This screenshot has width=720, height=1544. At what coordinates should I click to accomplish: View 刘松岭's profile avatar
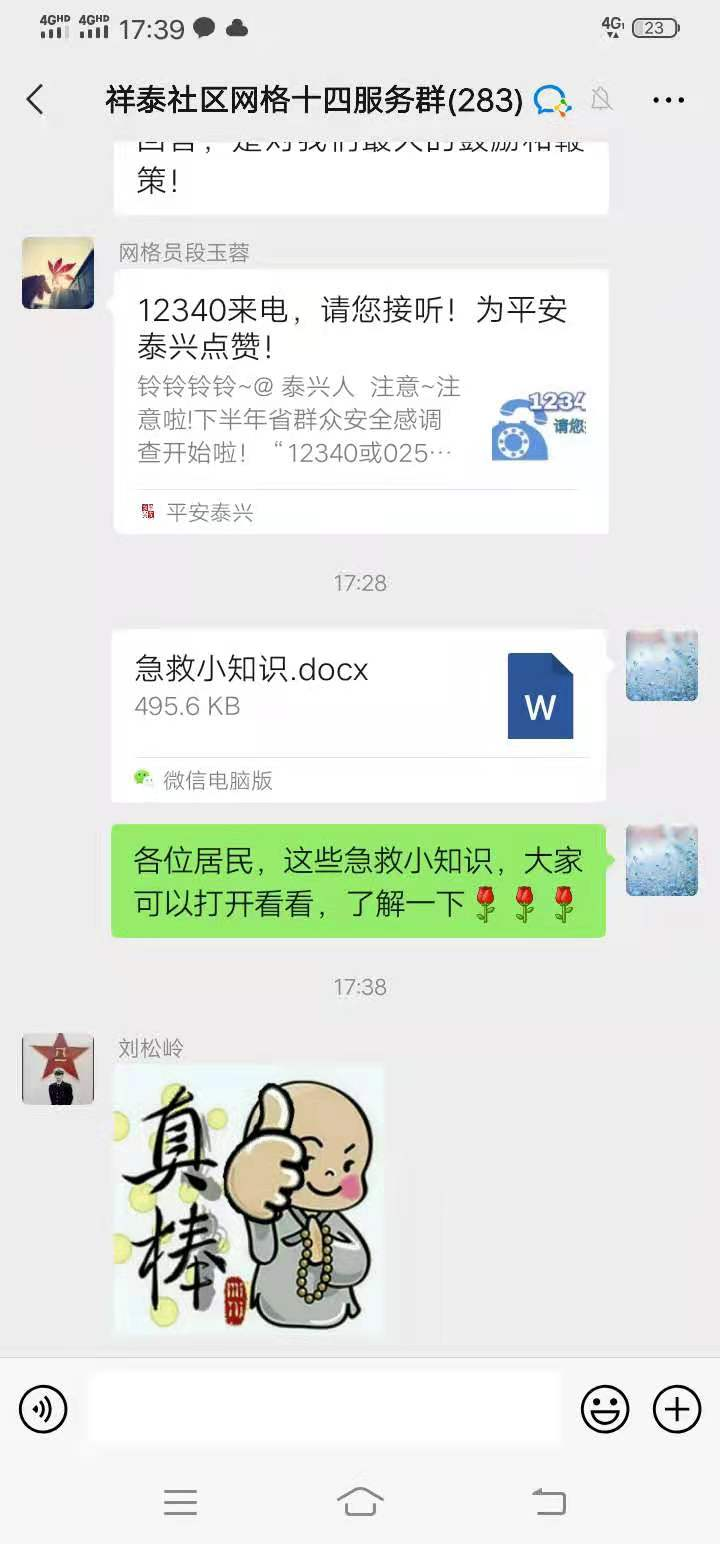(x=58, y=1069)
